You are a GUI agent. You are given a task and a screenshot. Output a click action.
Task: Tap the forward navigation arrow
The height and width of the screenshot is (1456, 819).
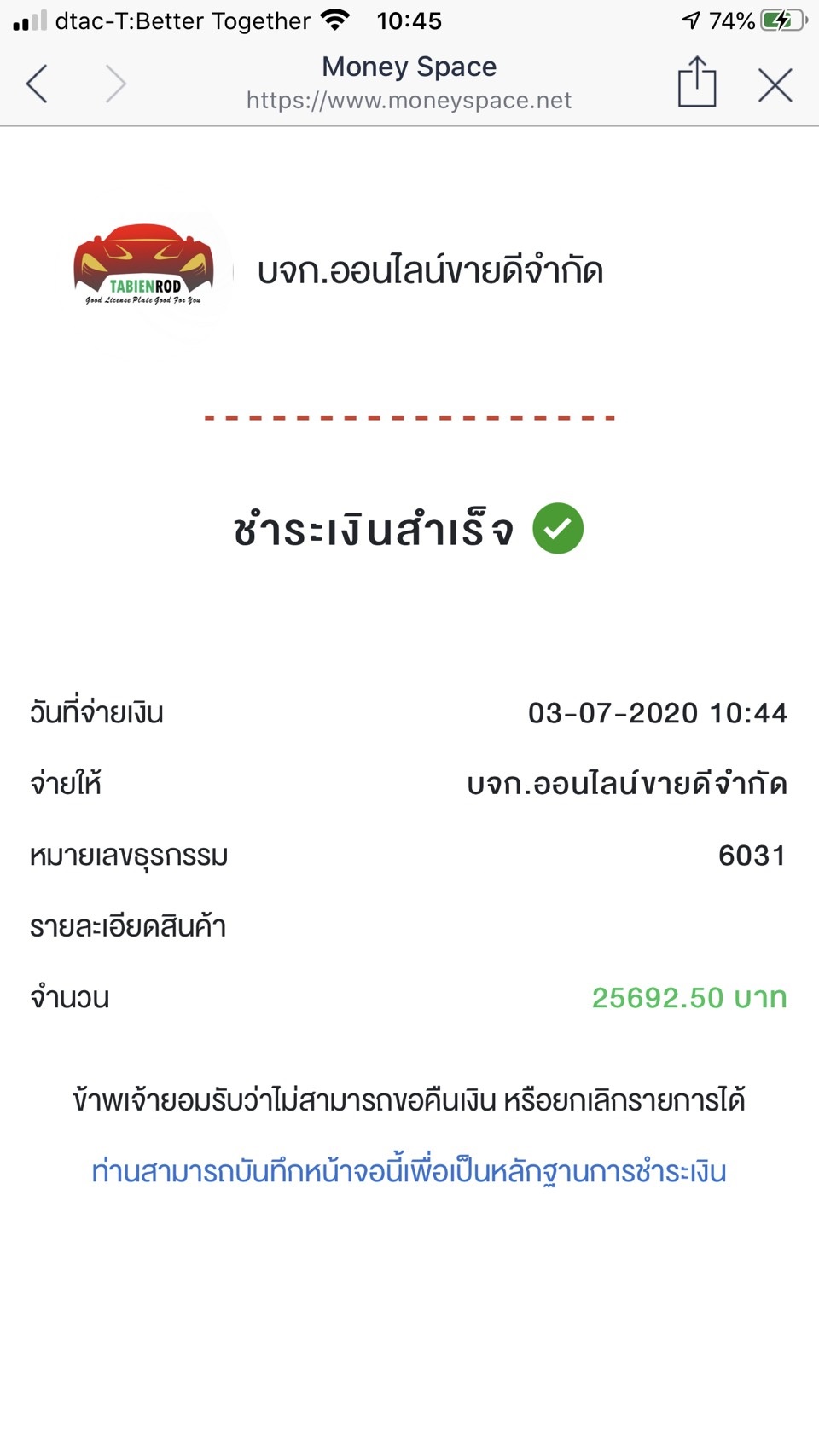coord(116,84)
